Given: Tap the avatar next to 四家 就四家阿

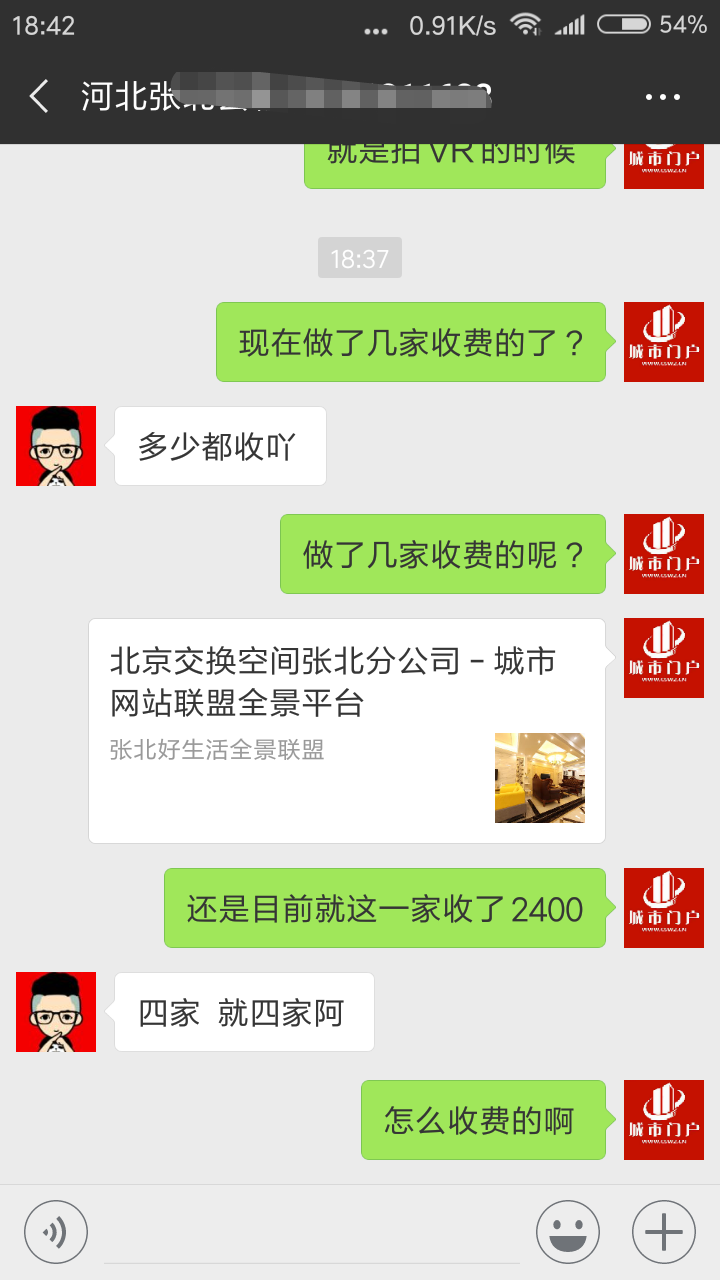Looking at the screenshot, I should click(x=56, y=1012).
